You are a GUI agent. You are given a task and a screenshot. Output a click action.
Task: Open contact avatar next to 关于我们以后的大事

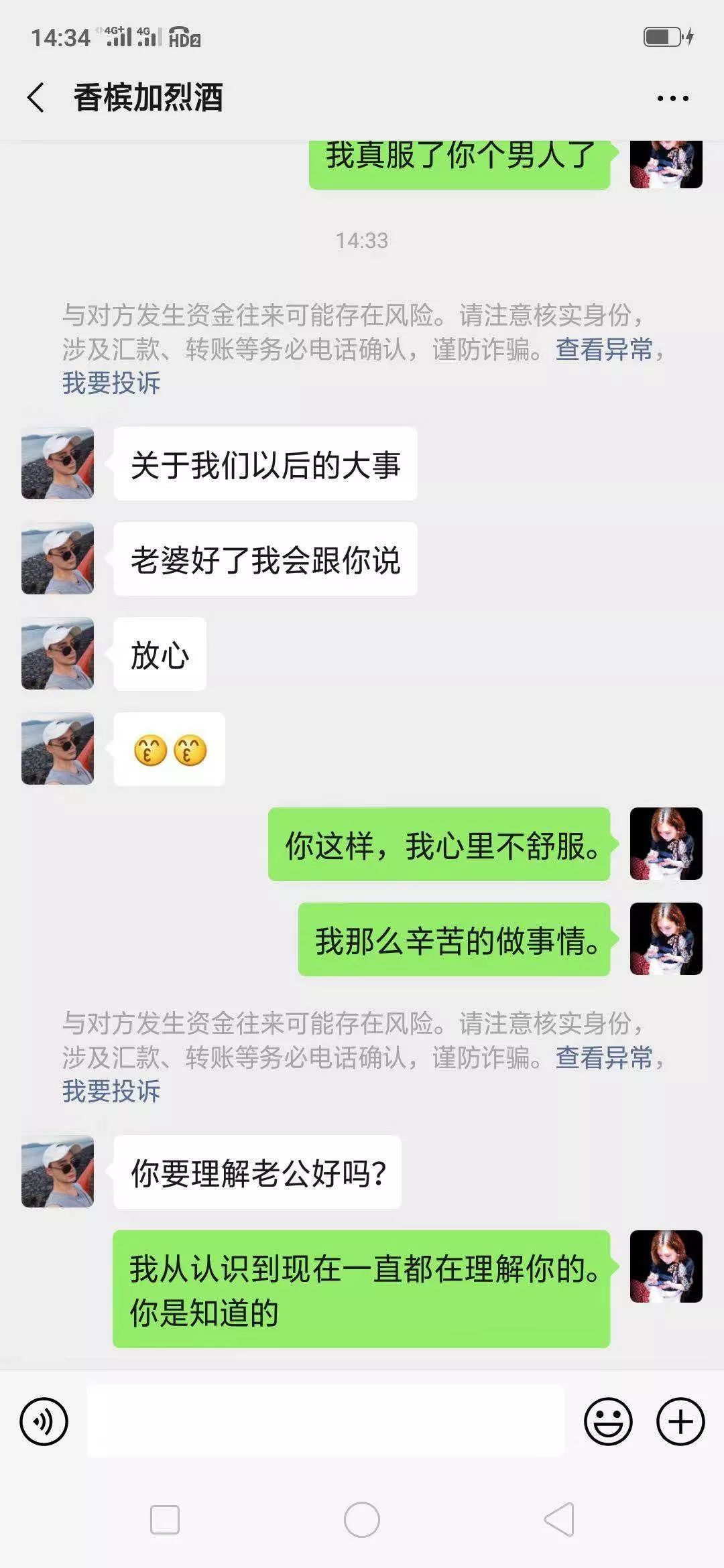(x=58, y=464)
